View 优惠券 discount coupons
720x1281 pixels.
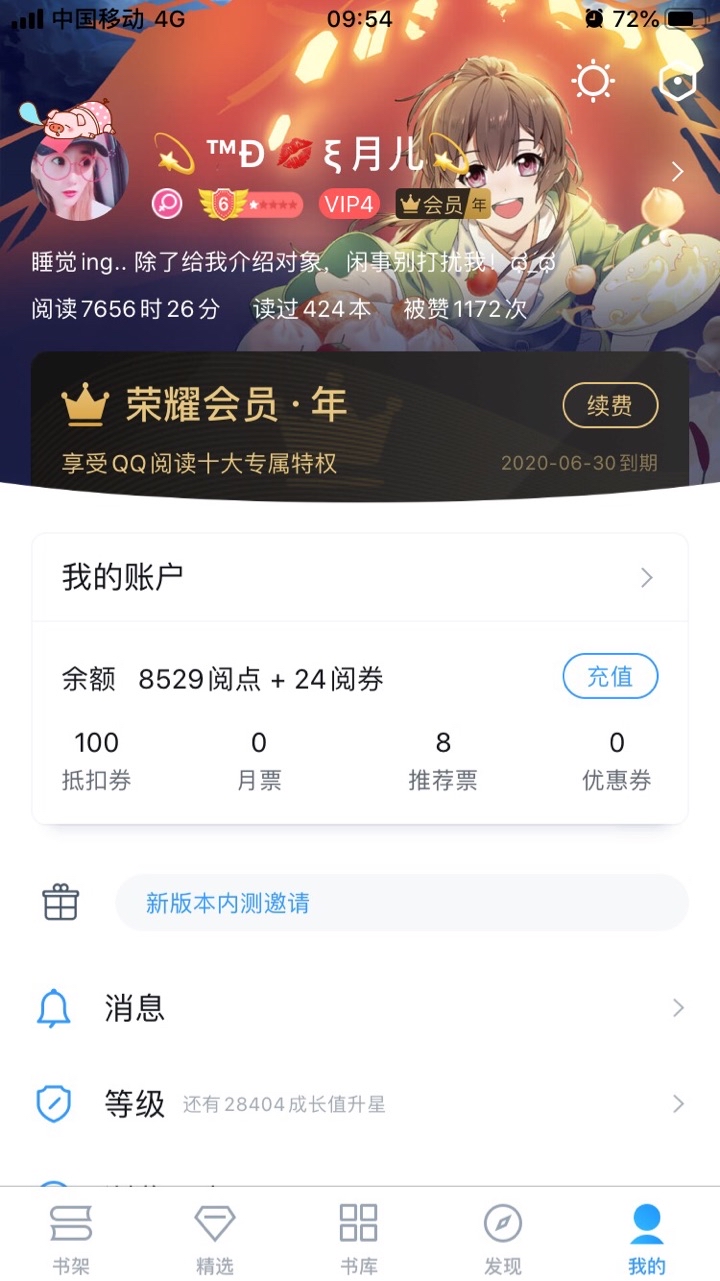pos(616,760)
